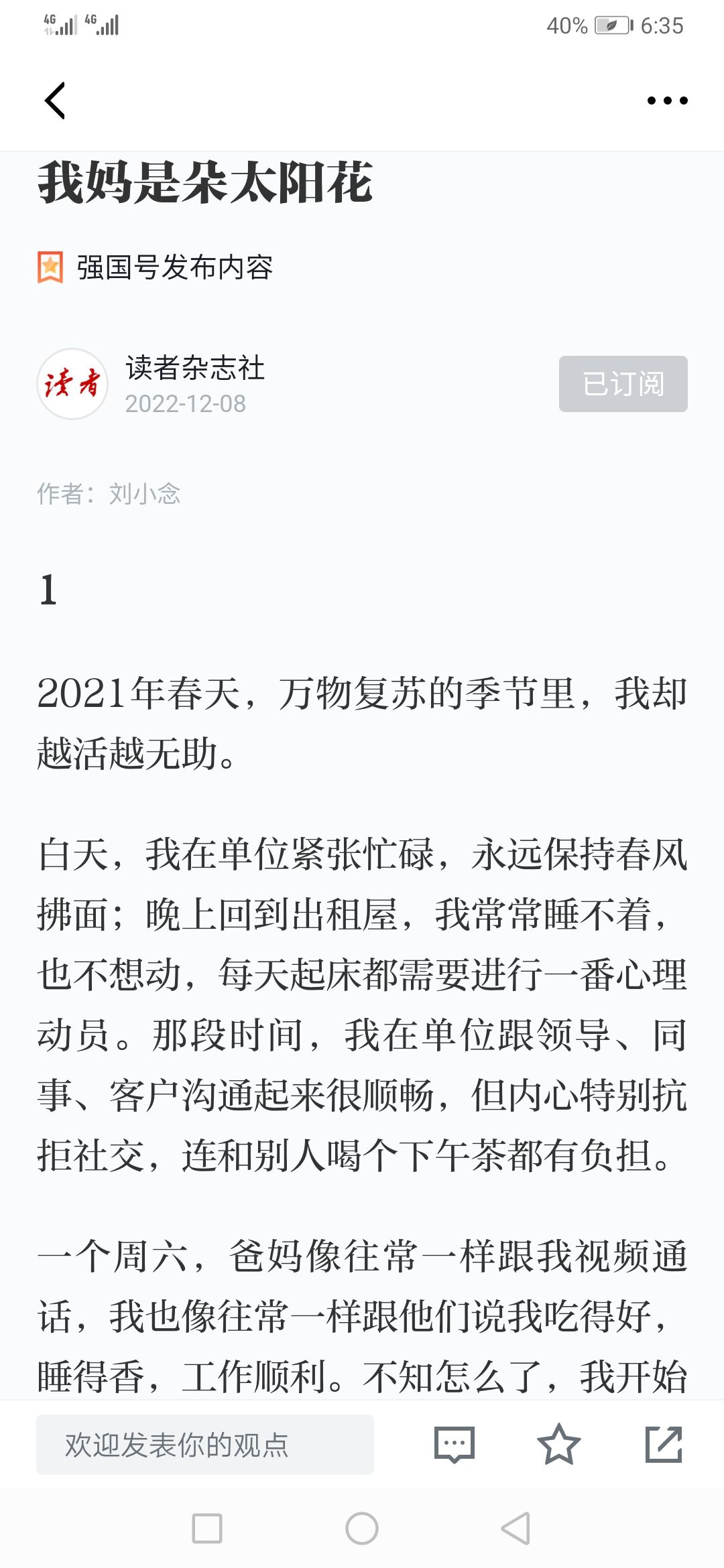Favorite this article with the star icon
The width and height of the screenshot is (724, 1568).
click(558, 1445)
